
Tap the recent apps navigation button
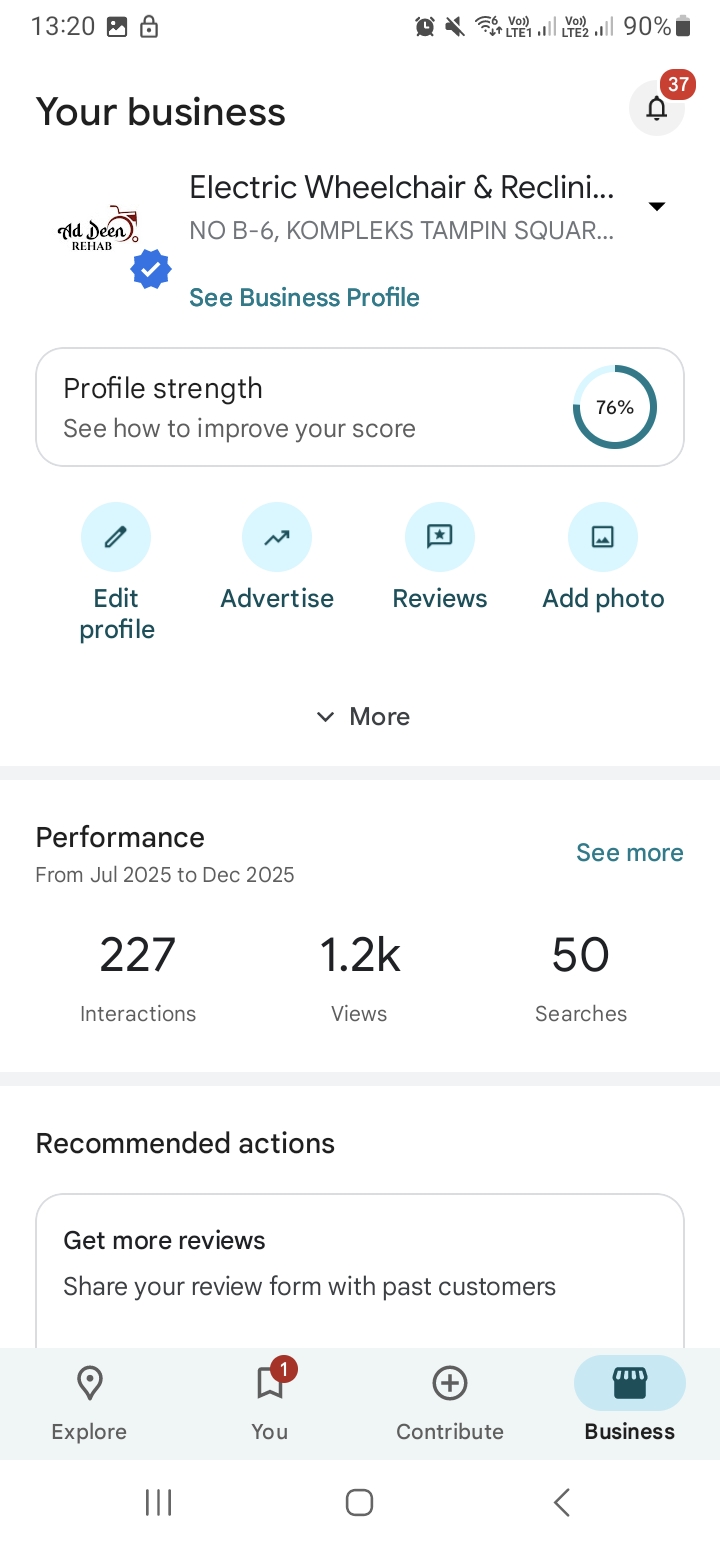(x=158, y=1501)
